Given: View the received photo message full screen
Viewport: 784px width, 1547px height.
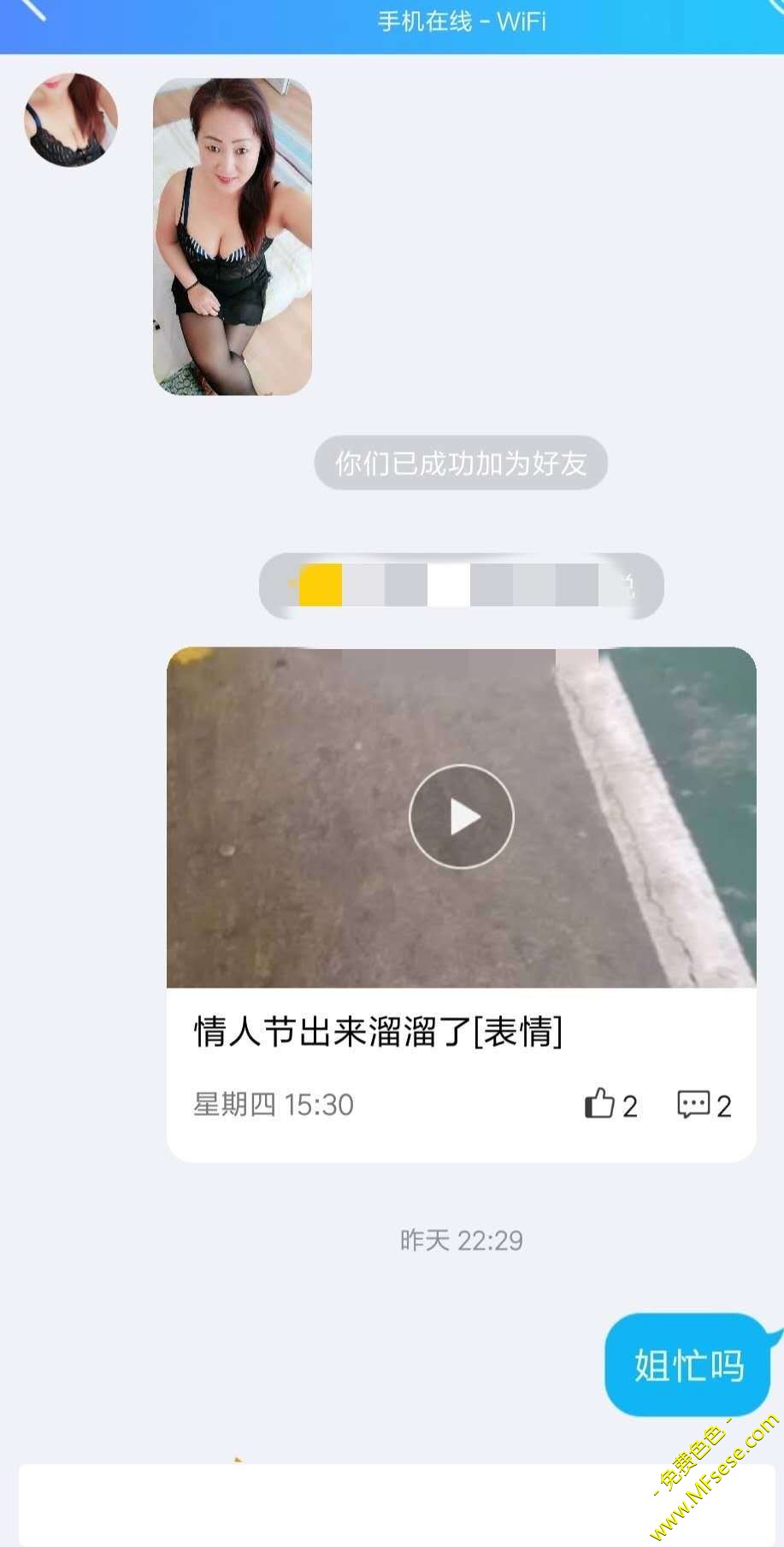Looking at the screenshot, I should click(x=233, y=237).
